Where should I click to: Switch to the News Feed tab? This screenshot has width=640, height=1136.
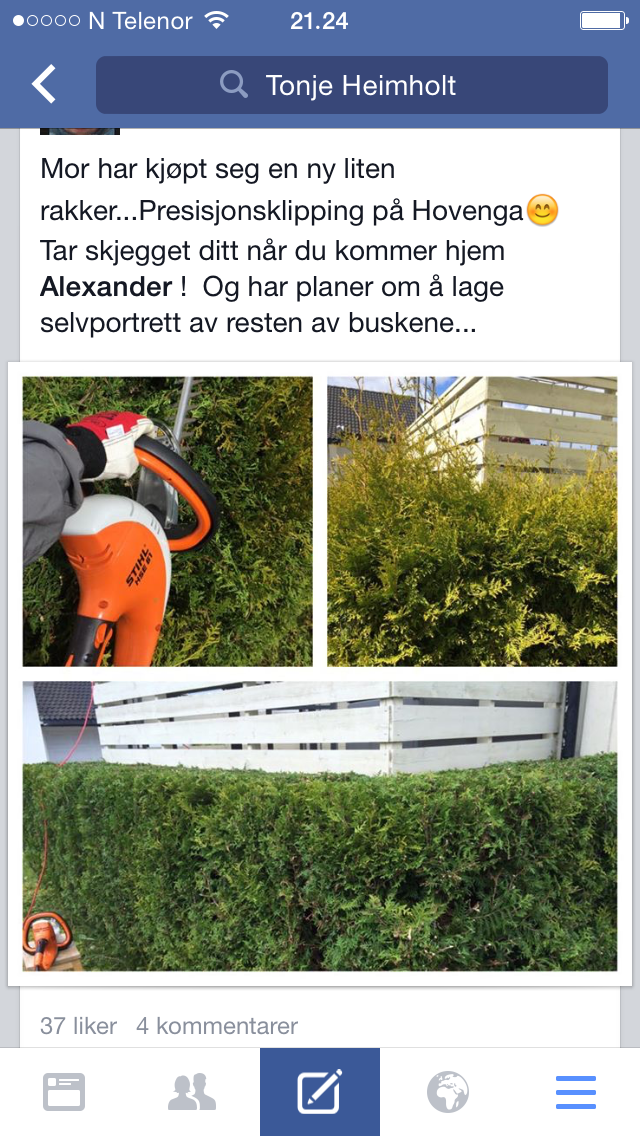pyautogui.click(x=64, y=1092)
